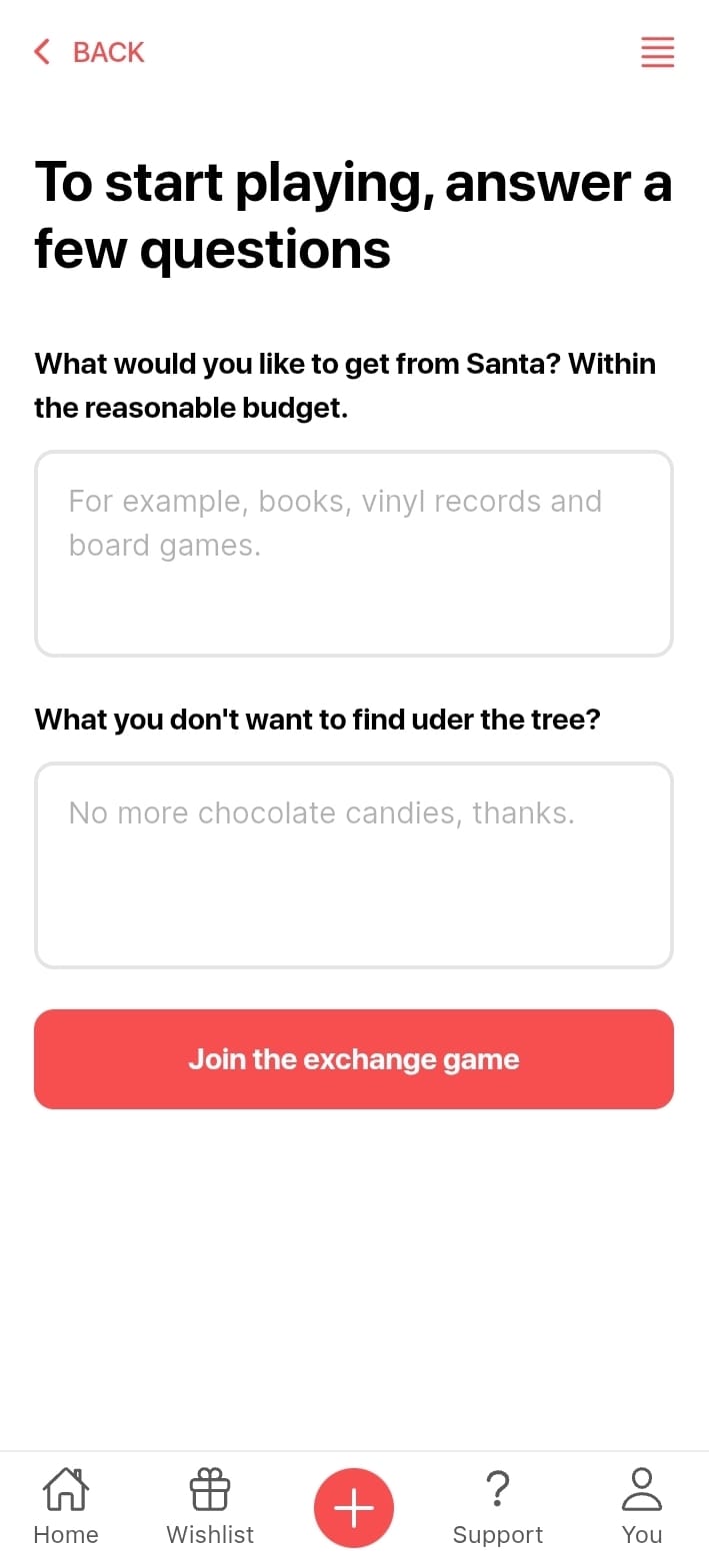Switch to the Home tab
Screen dimensions: 709x1568
(66, 1507)
